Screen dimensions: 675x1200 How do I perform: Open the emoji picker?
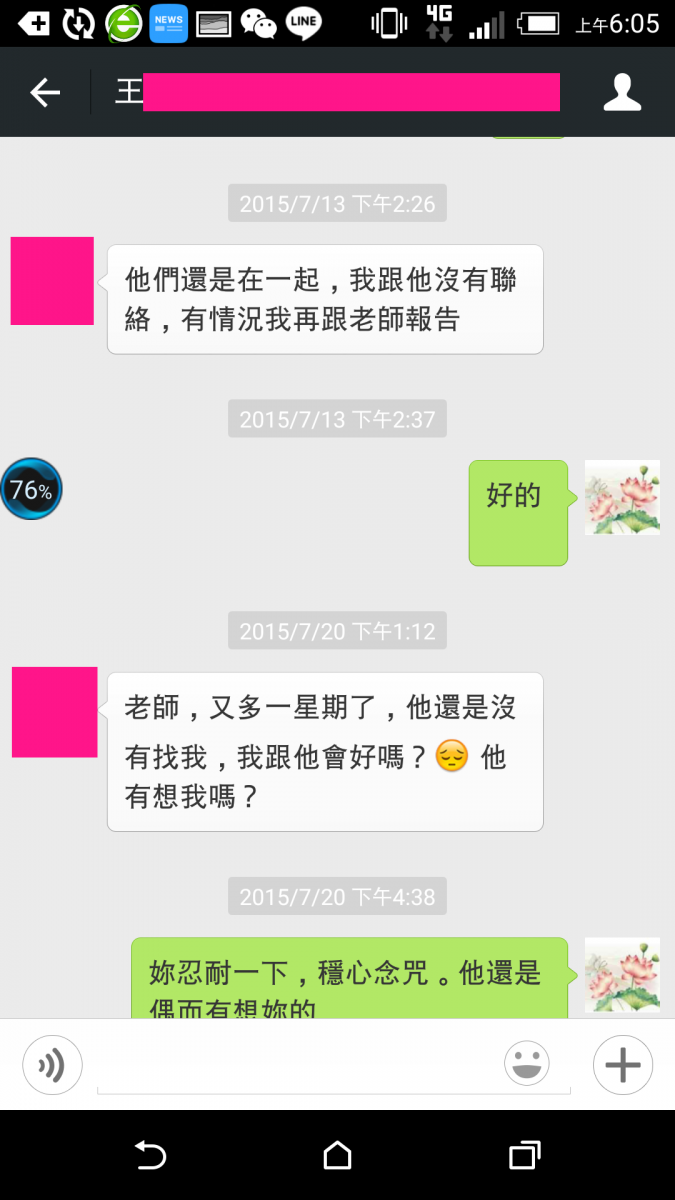[527, 1064]
